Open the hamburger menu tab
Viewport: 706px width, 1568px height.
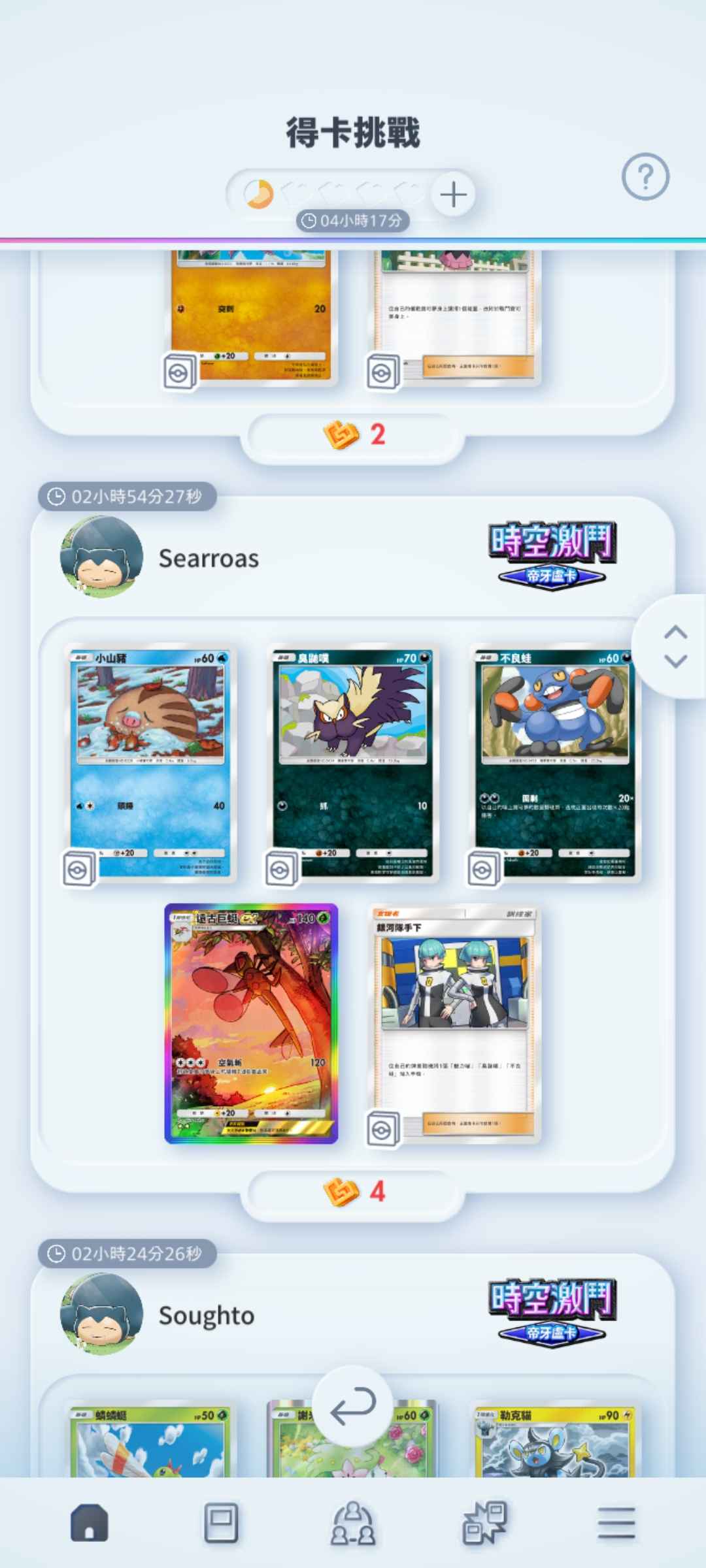point(616,1522)
